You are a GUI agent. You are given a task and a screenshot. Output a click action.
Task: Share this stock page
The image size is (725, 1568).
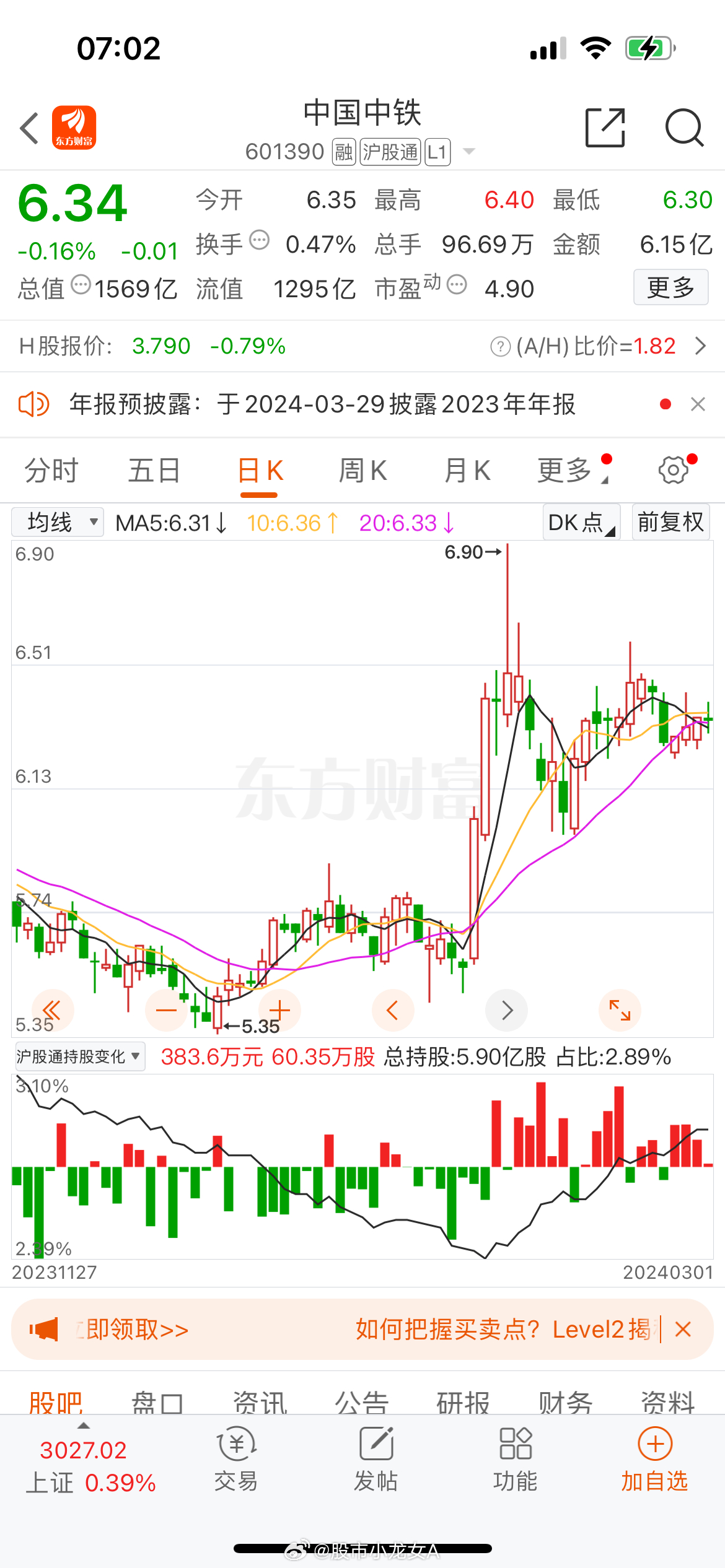[605, 128]
